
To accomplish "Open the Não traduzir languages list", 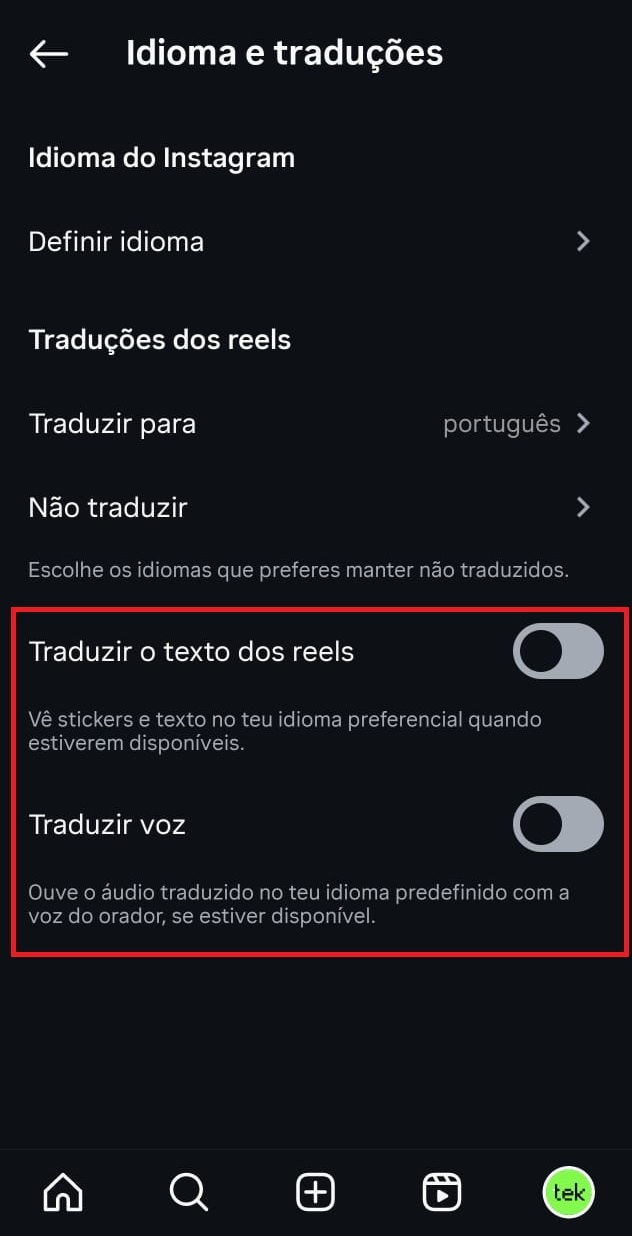I will (310, 507).
